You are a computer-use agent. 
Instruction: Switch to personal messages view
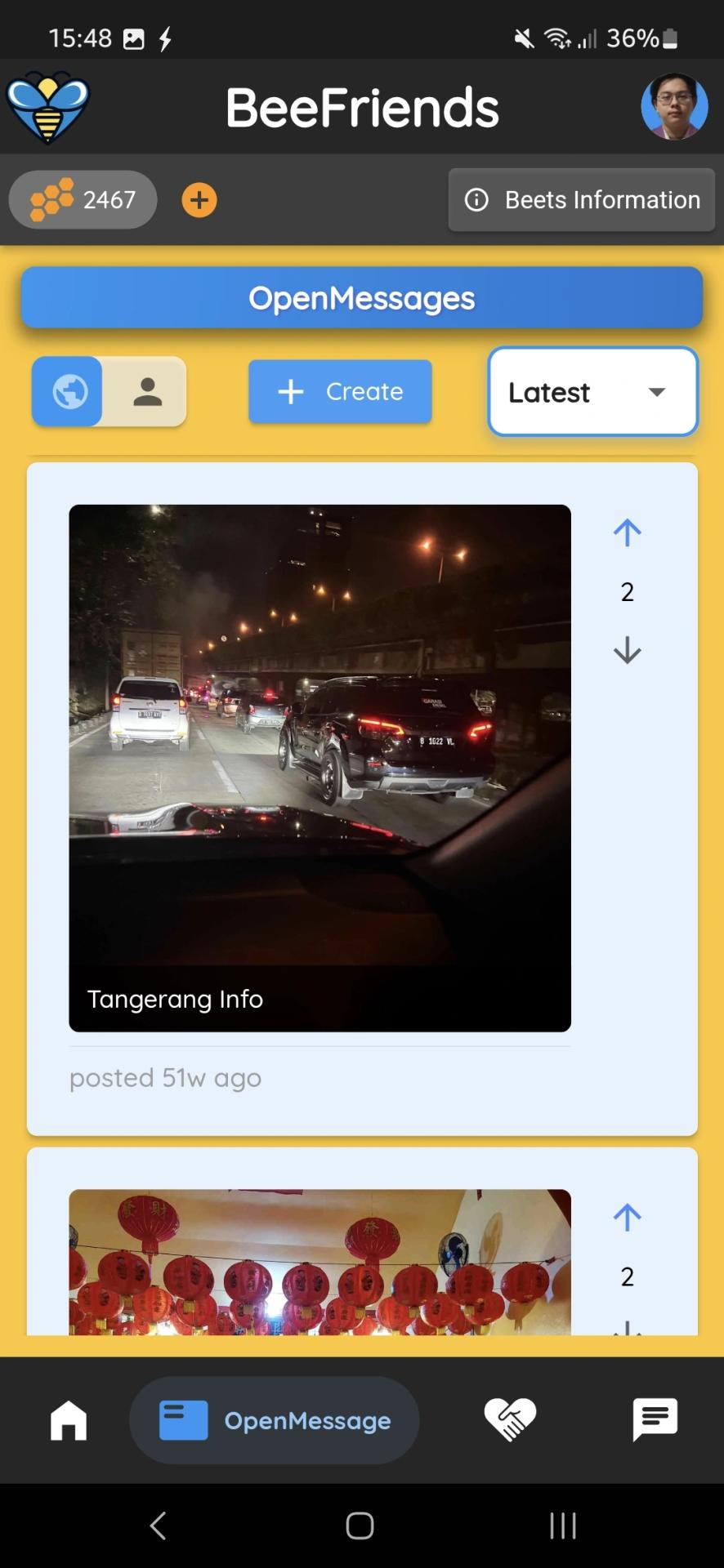click(147, 391)
